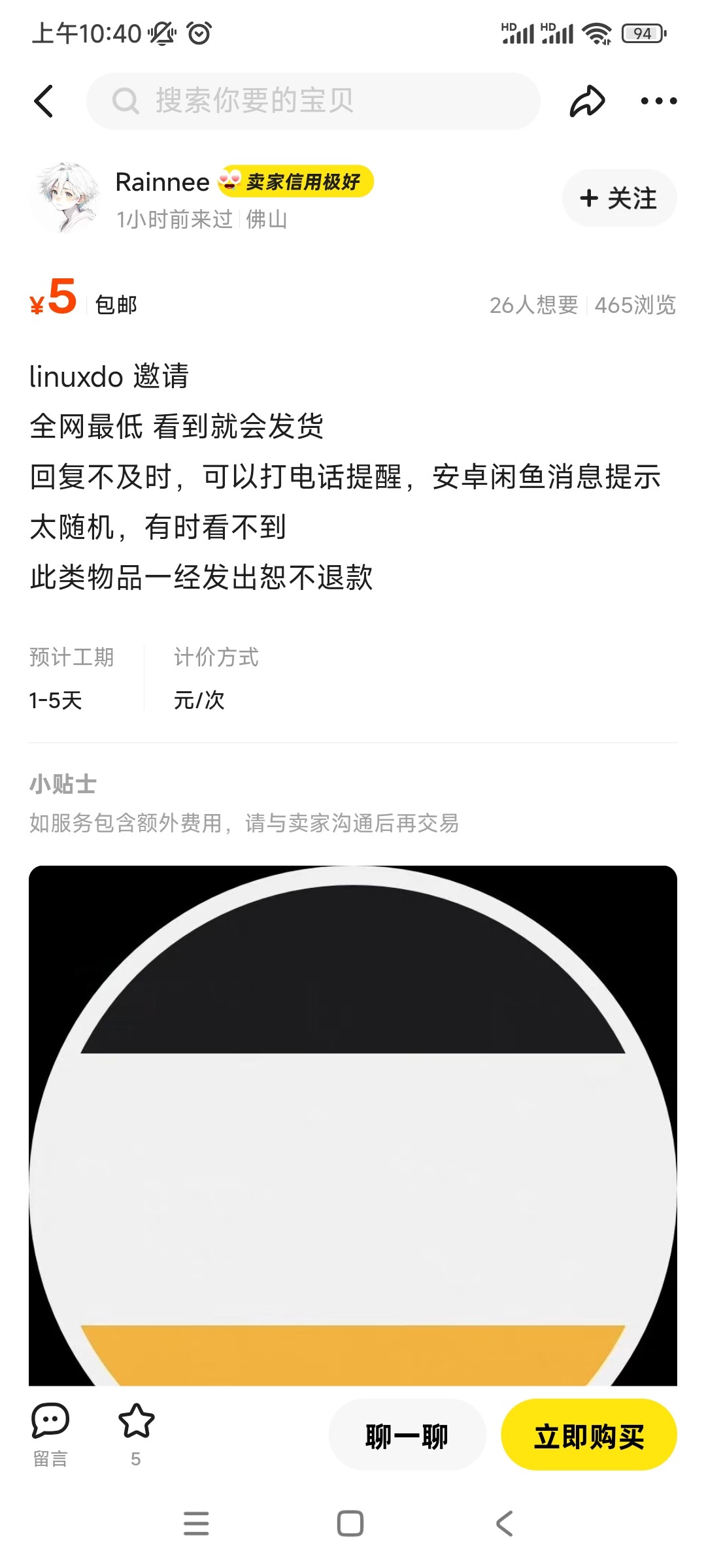The width and height of the screenshot is (706, 1568).
Task: Open the search box for items
Action: click(x=314, y=101)
